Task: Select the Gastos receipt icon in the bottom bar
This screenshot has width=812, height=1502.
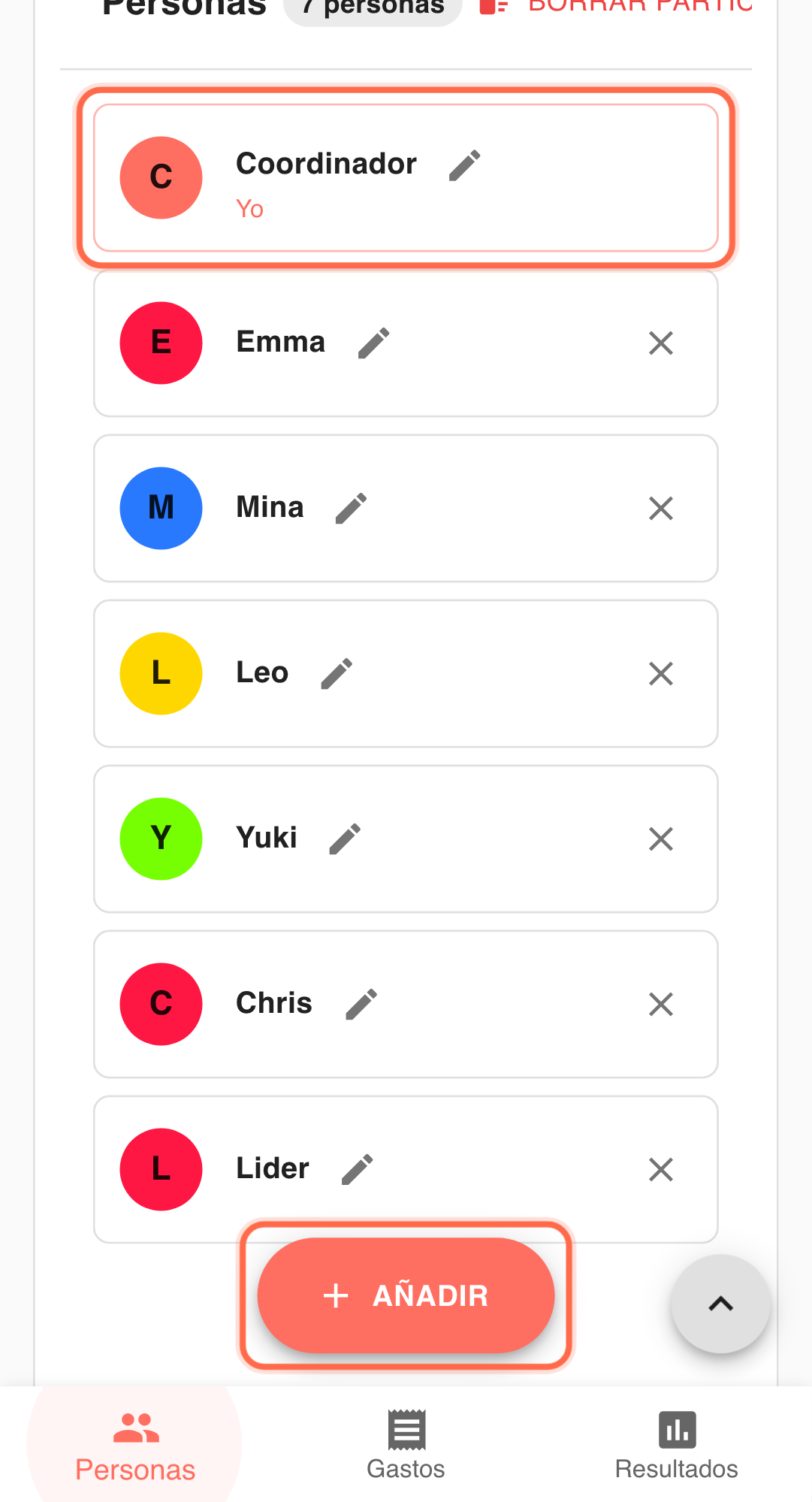Action: pyautogui.click(x=406, y=1428)
